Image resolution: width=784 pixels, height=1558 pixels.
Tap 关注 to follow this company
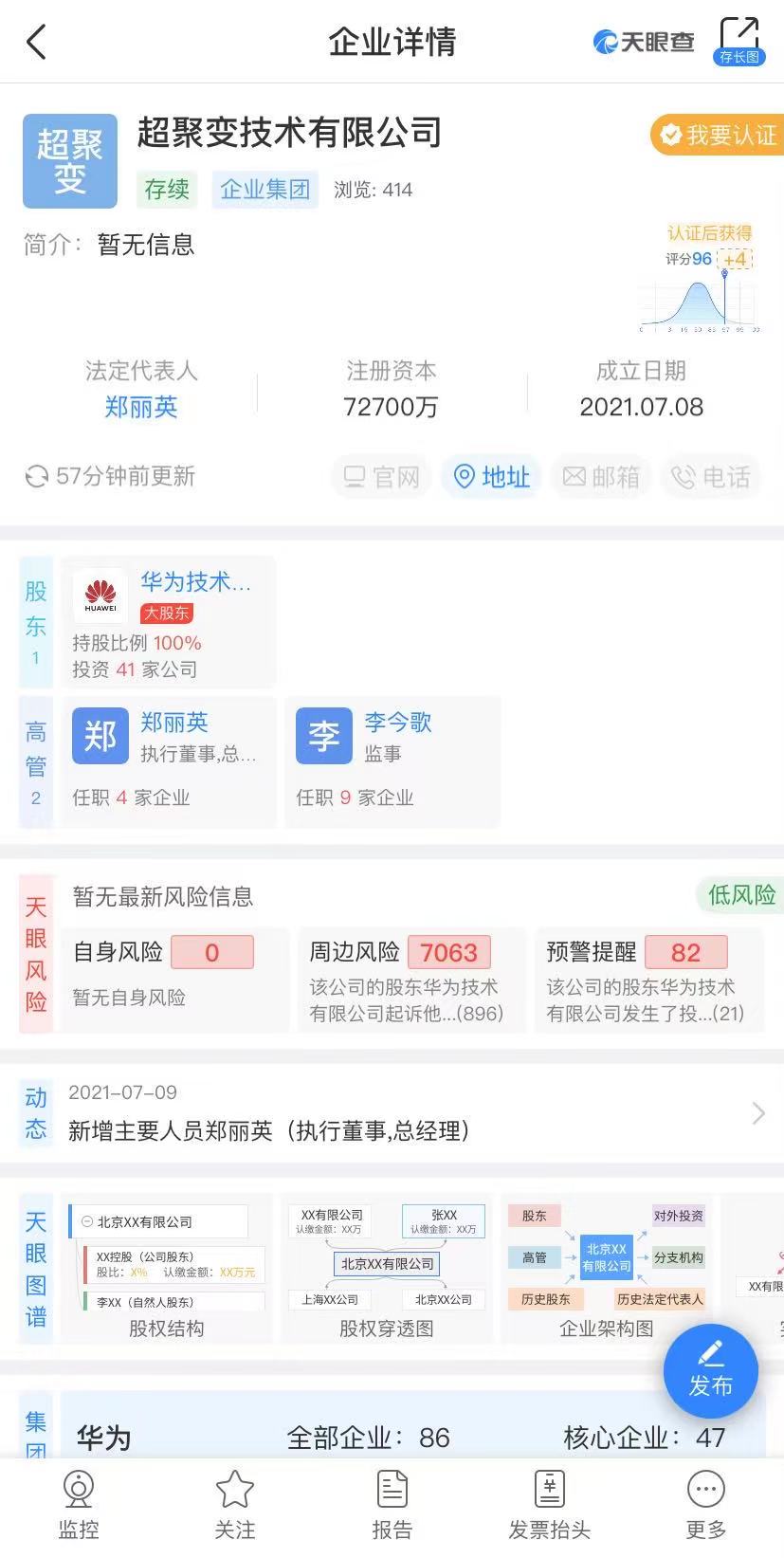pos(234,1505)
